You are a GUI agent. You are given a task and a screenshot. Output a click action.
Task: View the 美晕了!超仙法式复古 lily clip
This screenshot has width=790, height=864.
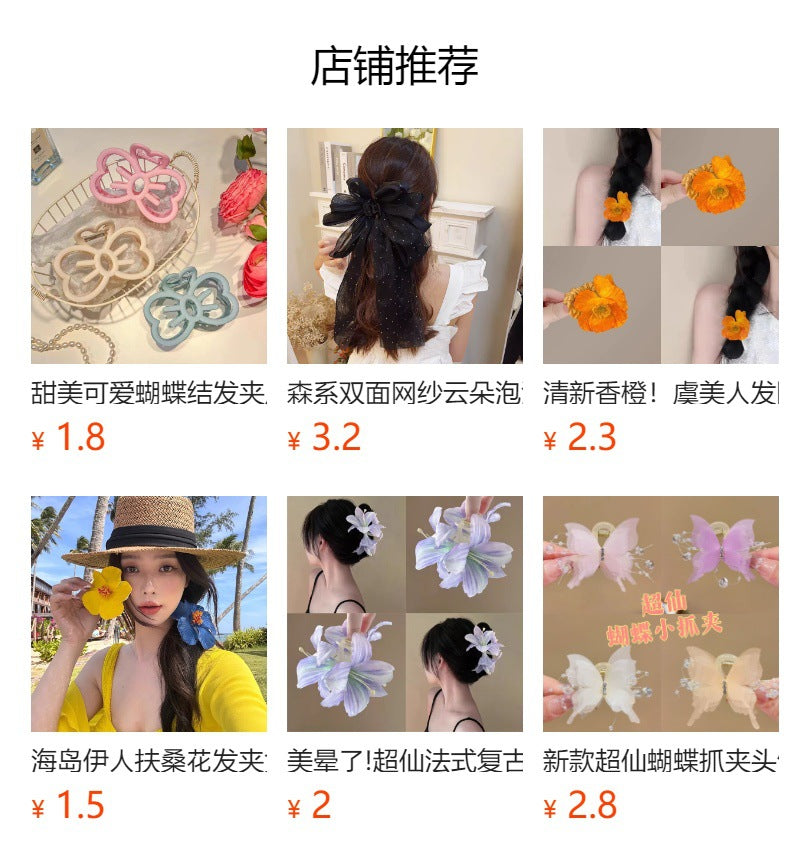tap(404, 614)
